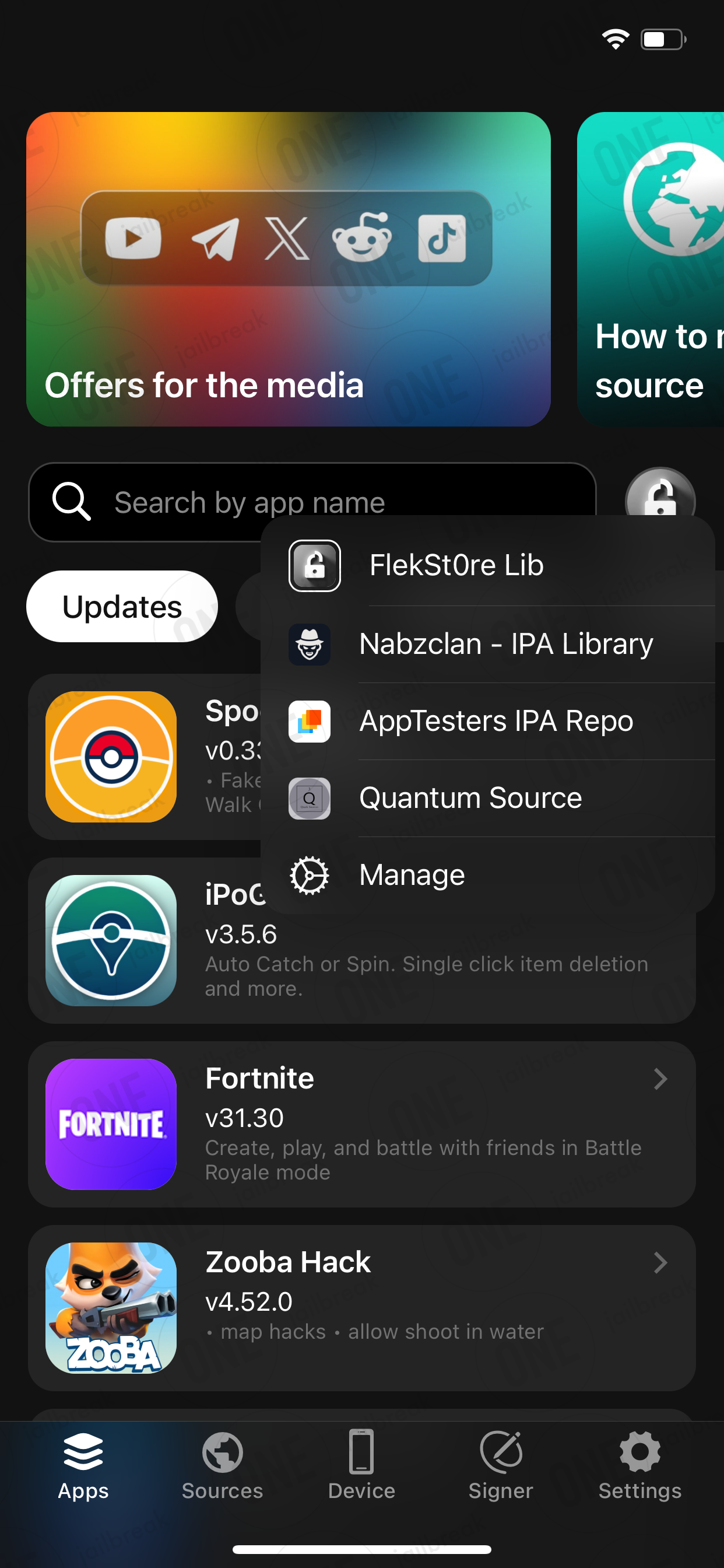The width and height of the screenshot is (724, 1568).
Task: Select FlekSt0re Lib from the source menu
Action: coord(487,565)
